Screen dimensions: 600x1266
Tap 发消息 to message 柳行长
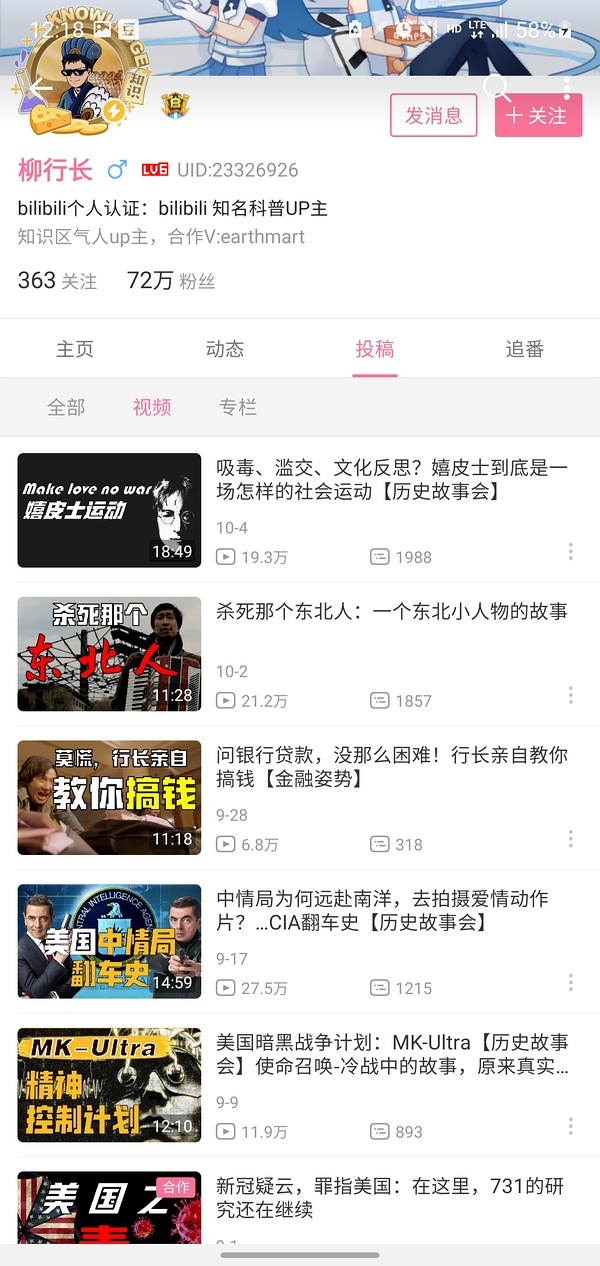click(434, 115)
